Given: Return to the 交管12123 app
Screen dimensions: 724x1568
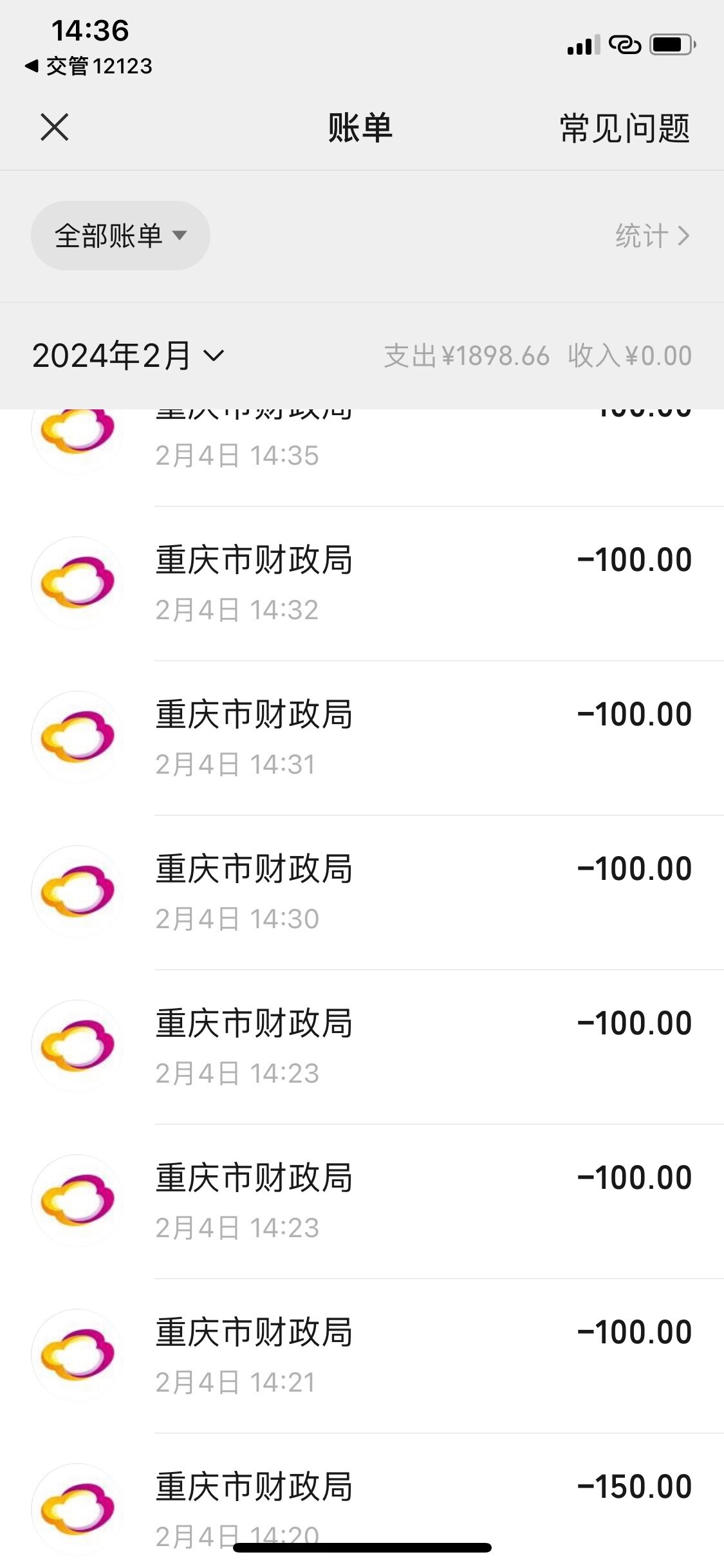Looking at the screenshot, I should 89,66.
